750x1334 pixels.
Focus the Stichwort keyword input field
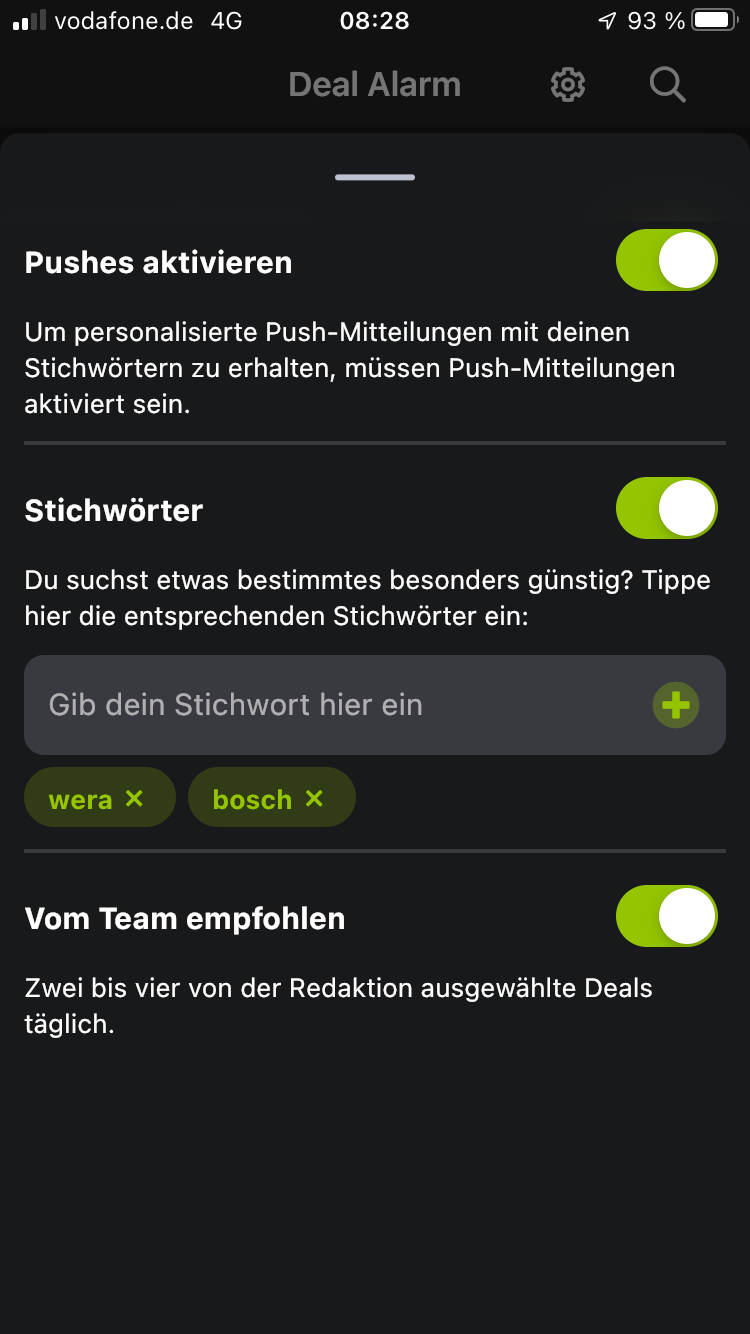tap(330, 705)
